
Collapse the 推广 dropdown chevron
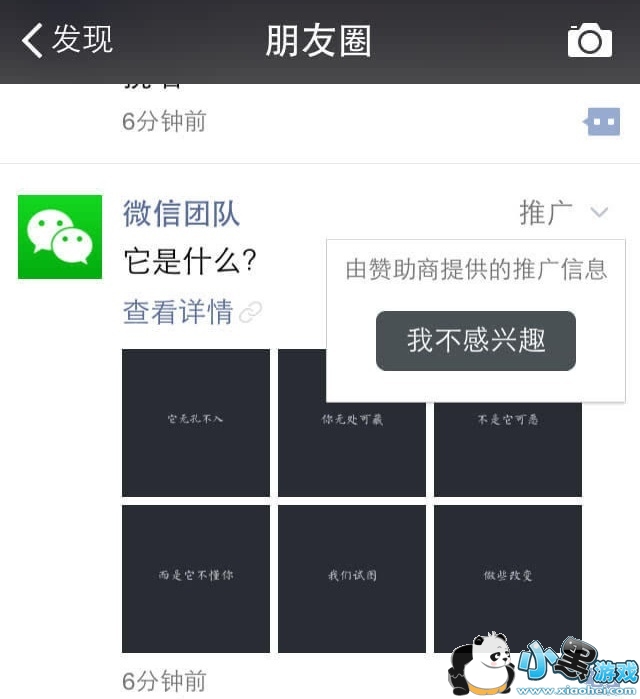point(599,212)
